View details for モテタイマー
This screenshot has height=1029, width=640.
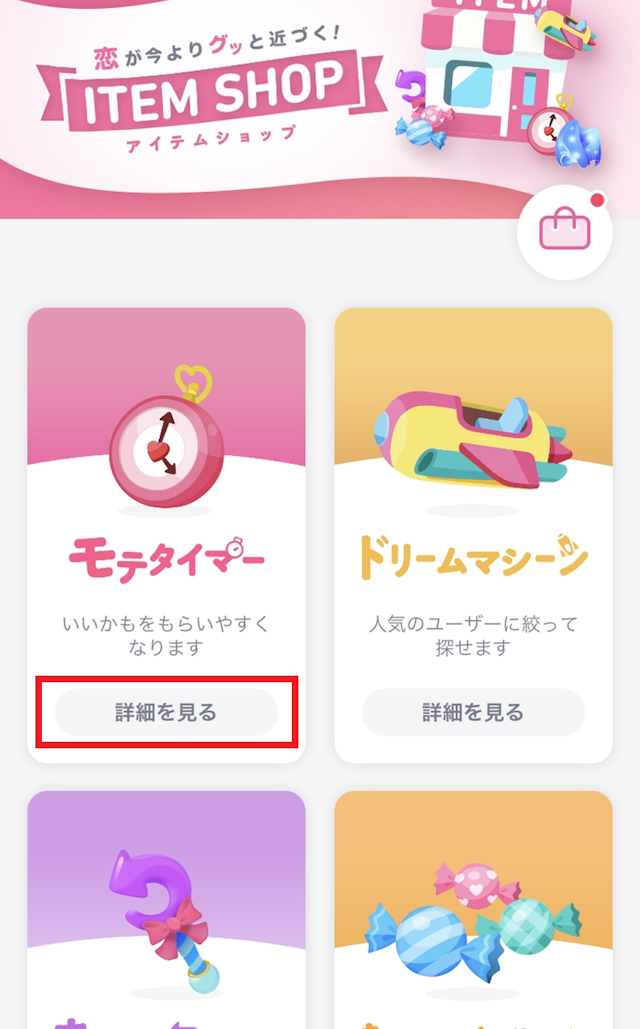pos(166,712)
